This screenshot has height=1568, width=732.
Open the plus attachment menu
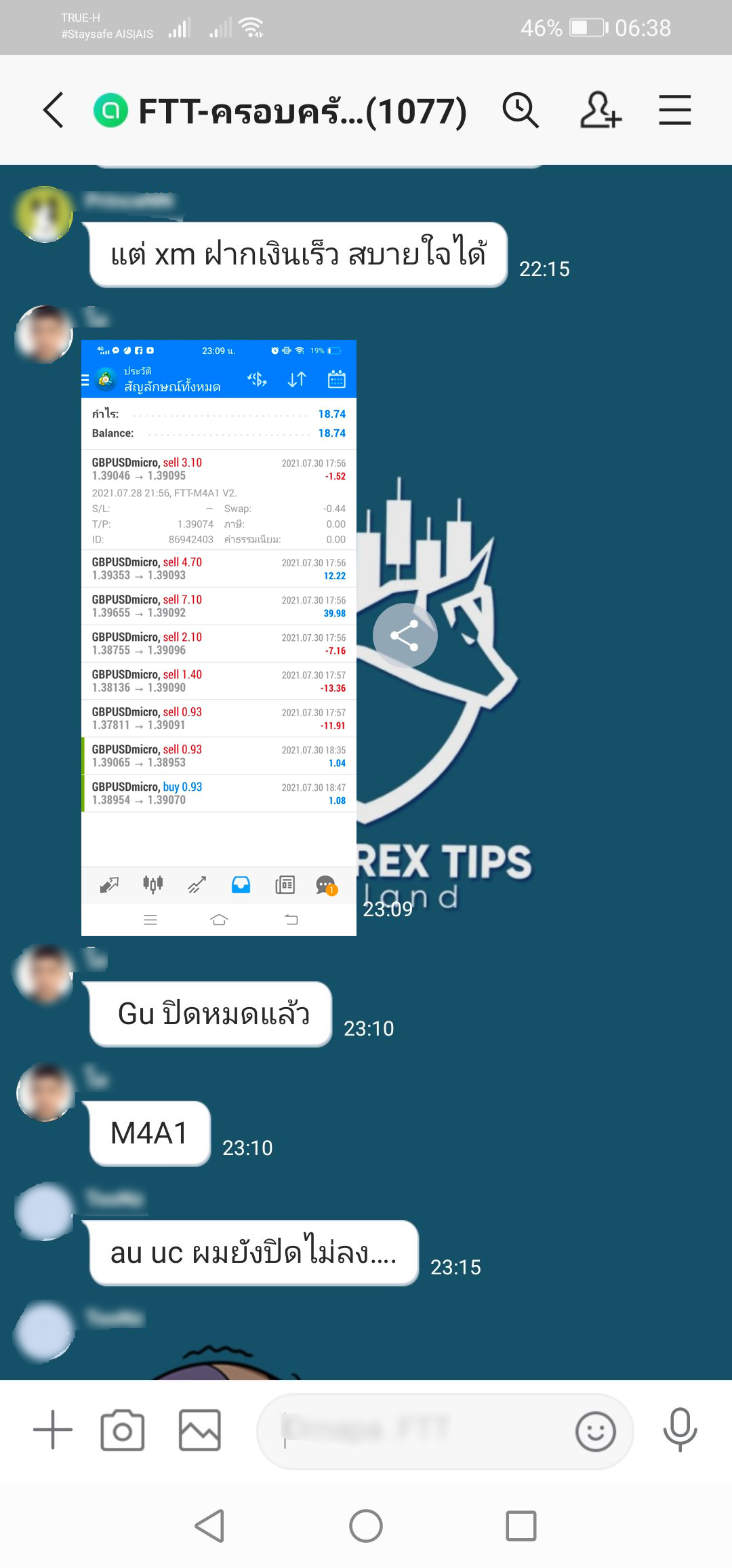click(53, 1430)
